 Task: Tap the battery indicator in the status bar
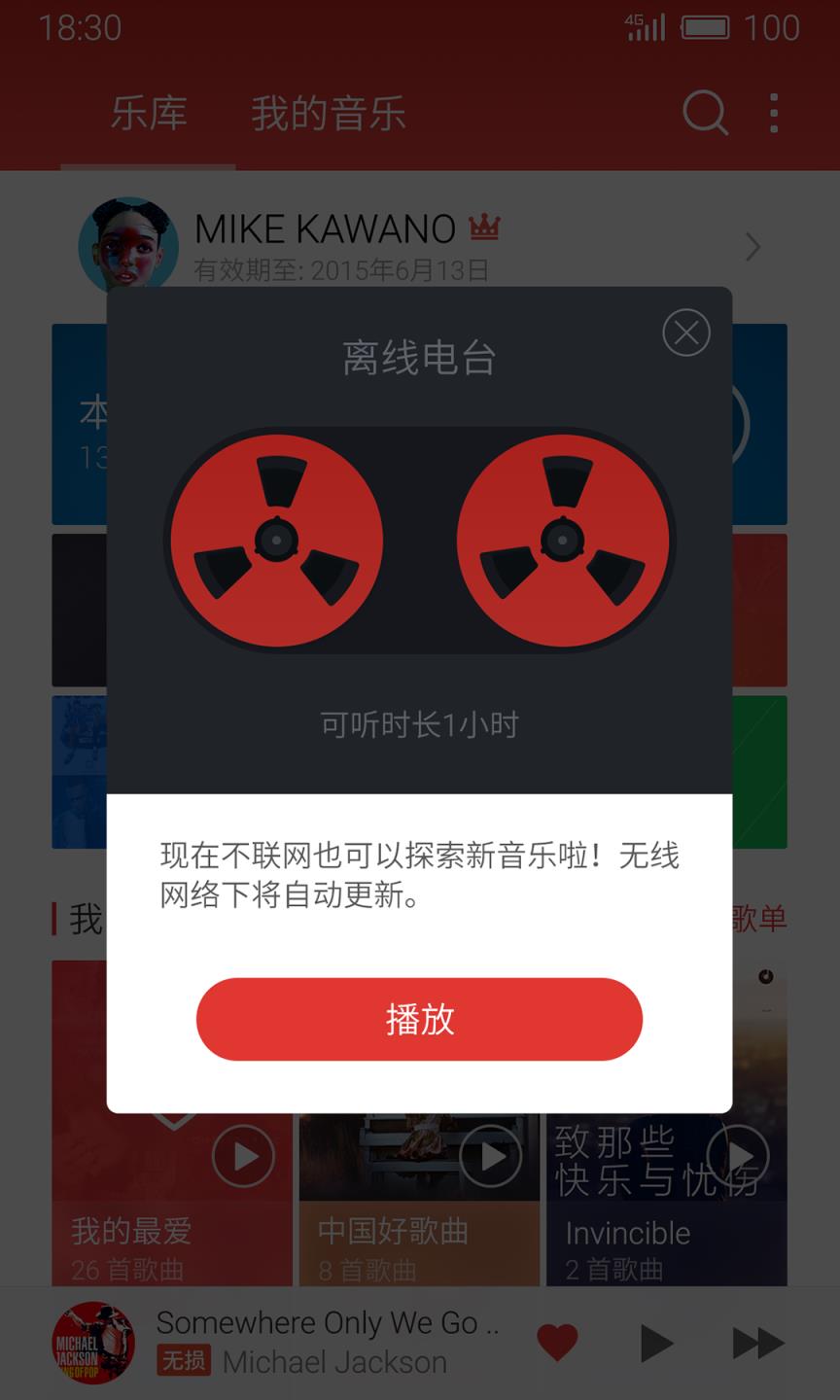[705, 26]
